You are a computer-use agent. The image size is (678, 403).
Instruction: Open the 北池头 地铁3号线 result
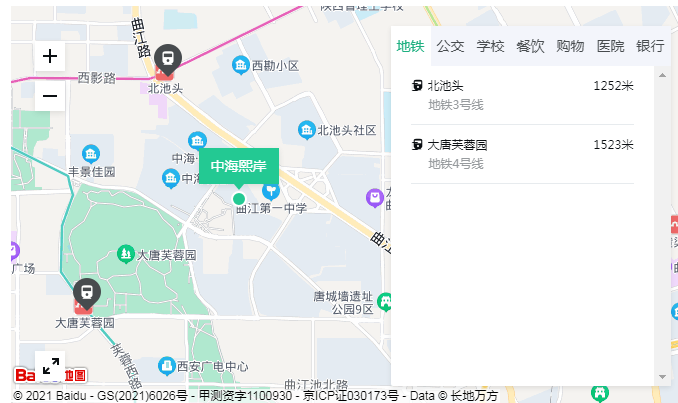click(522, 95)
